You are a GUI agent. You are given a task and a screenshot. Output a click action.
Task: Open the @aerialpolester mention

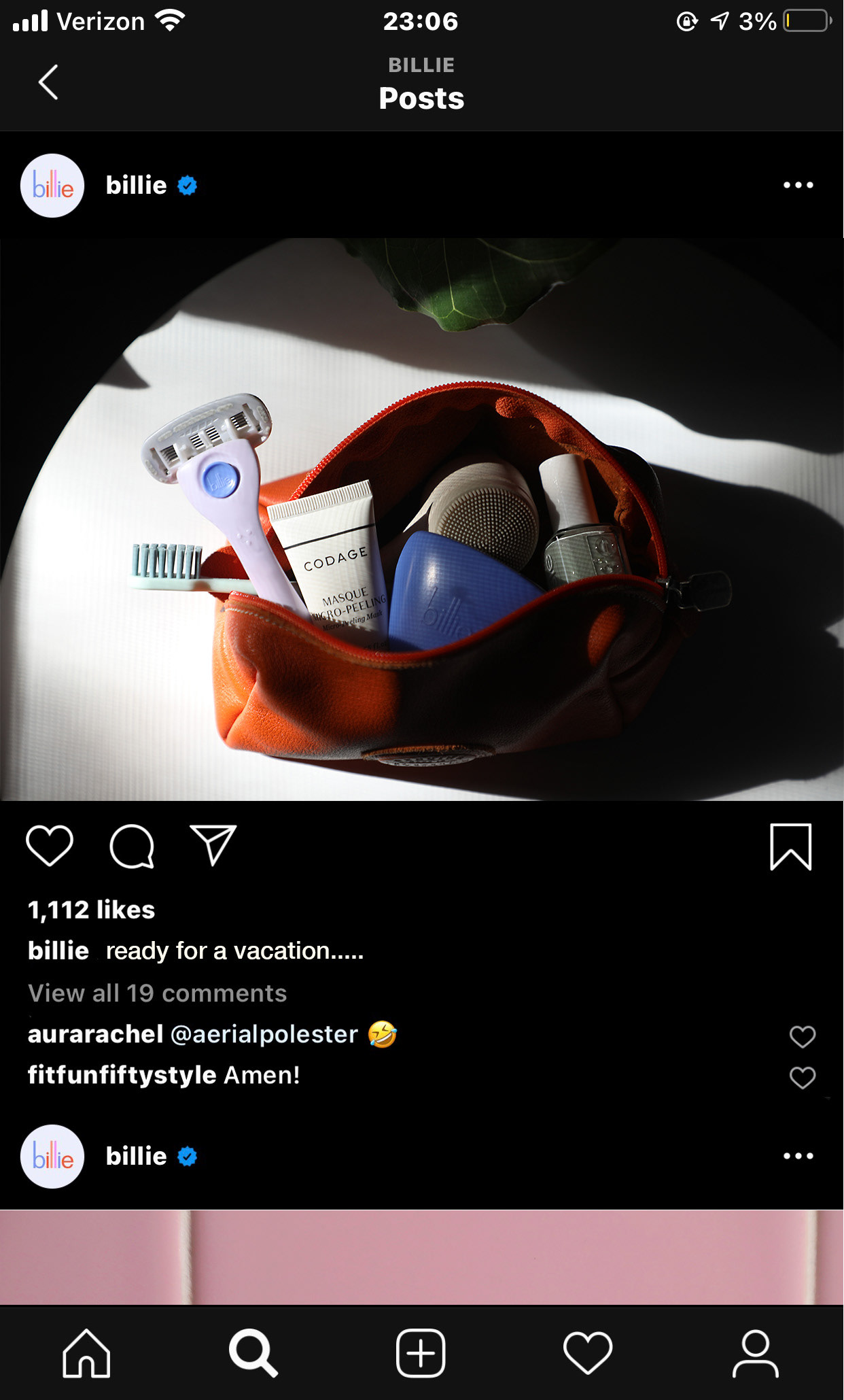pos(264,1034)
